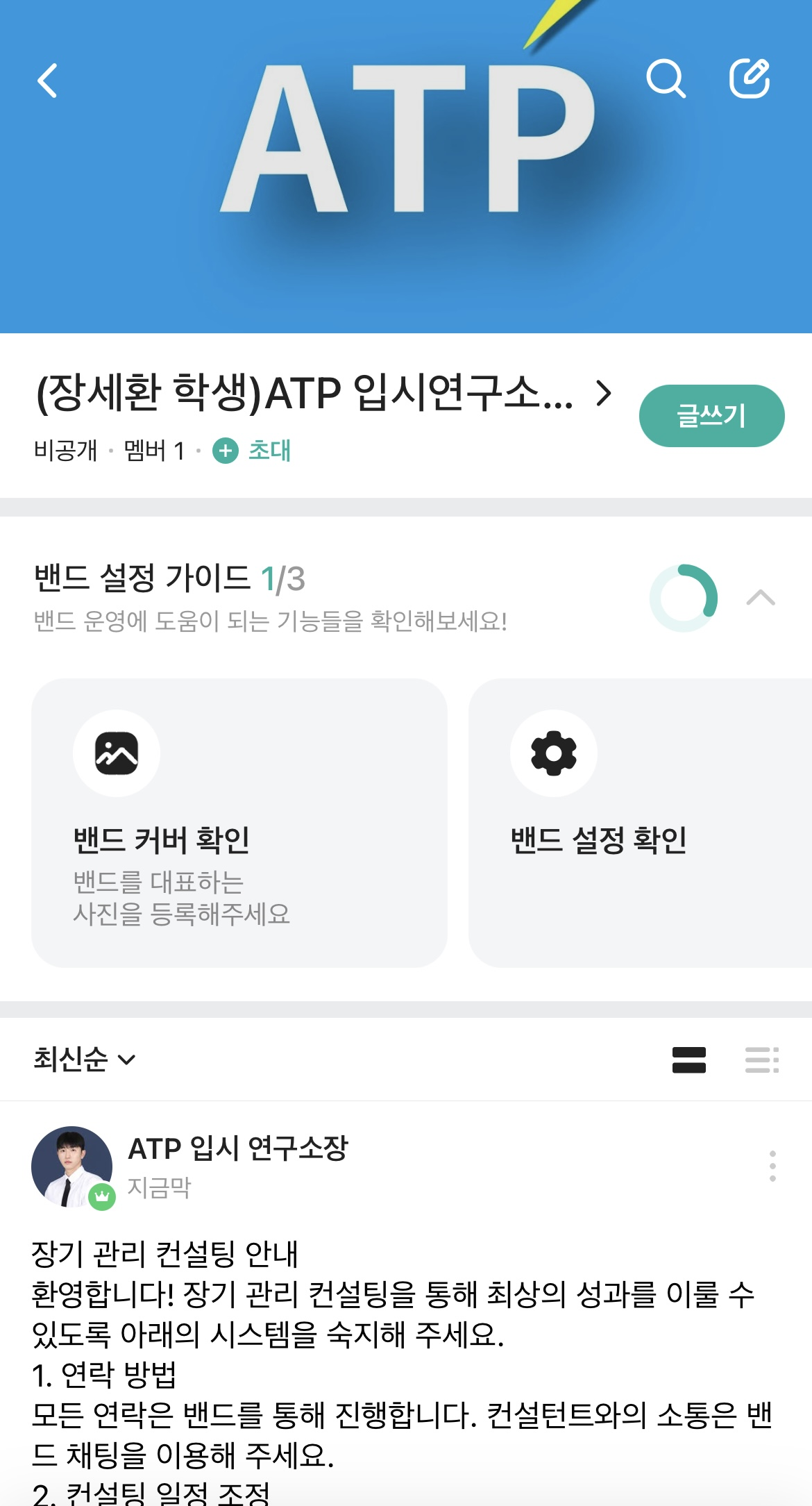Go back using the top-left arrow
This screenshot has height=1506, width=812.
click(47, 81)
